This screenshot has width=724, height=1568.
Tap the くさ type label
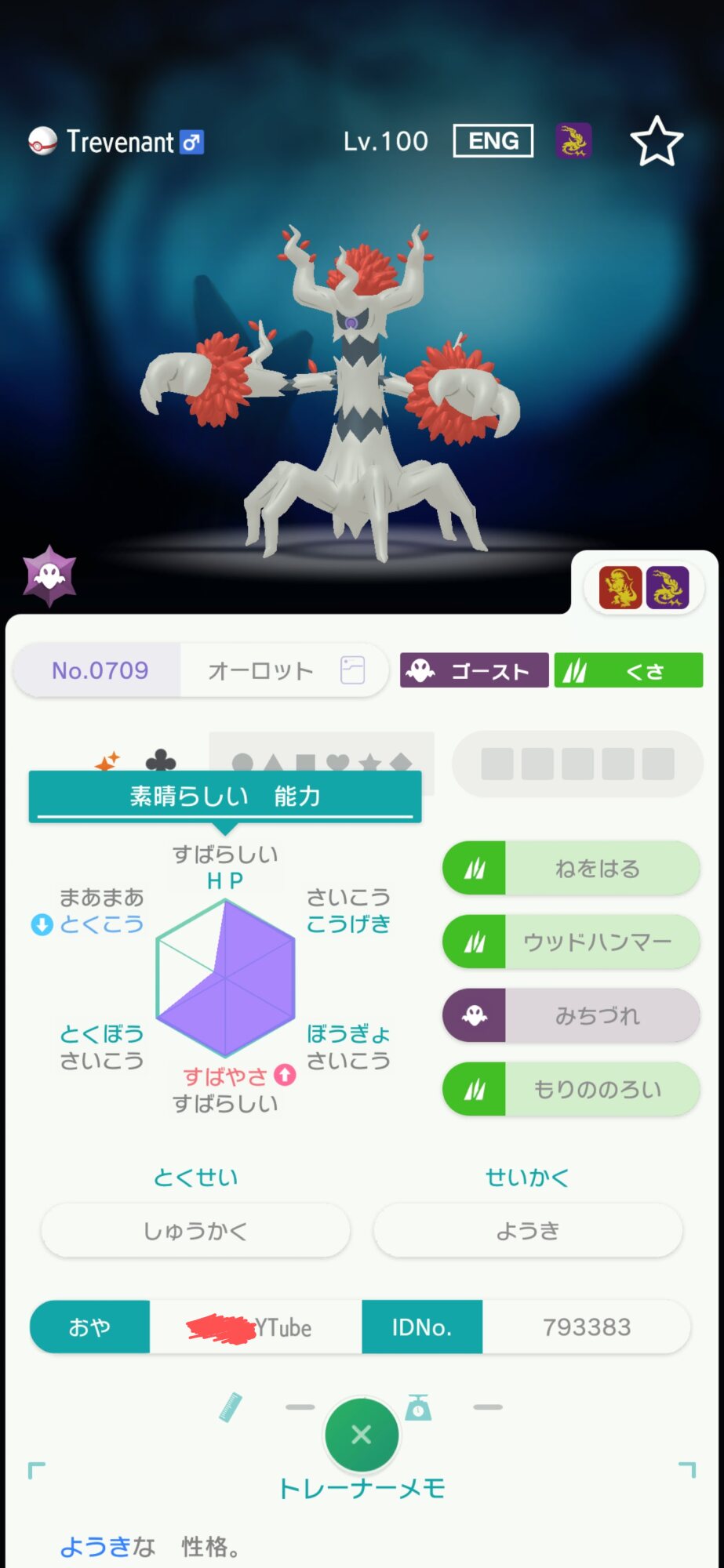pyautogui.click(x=628, y=670)
